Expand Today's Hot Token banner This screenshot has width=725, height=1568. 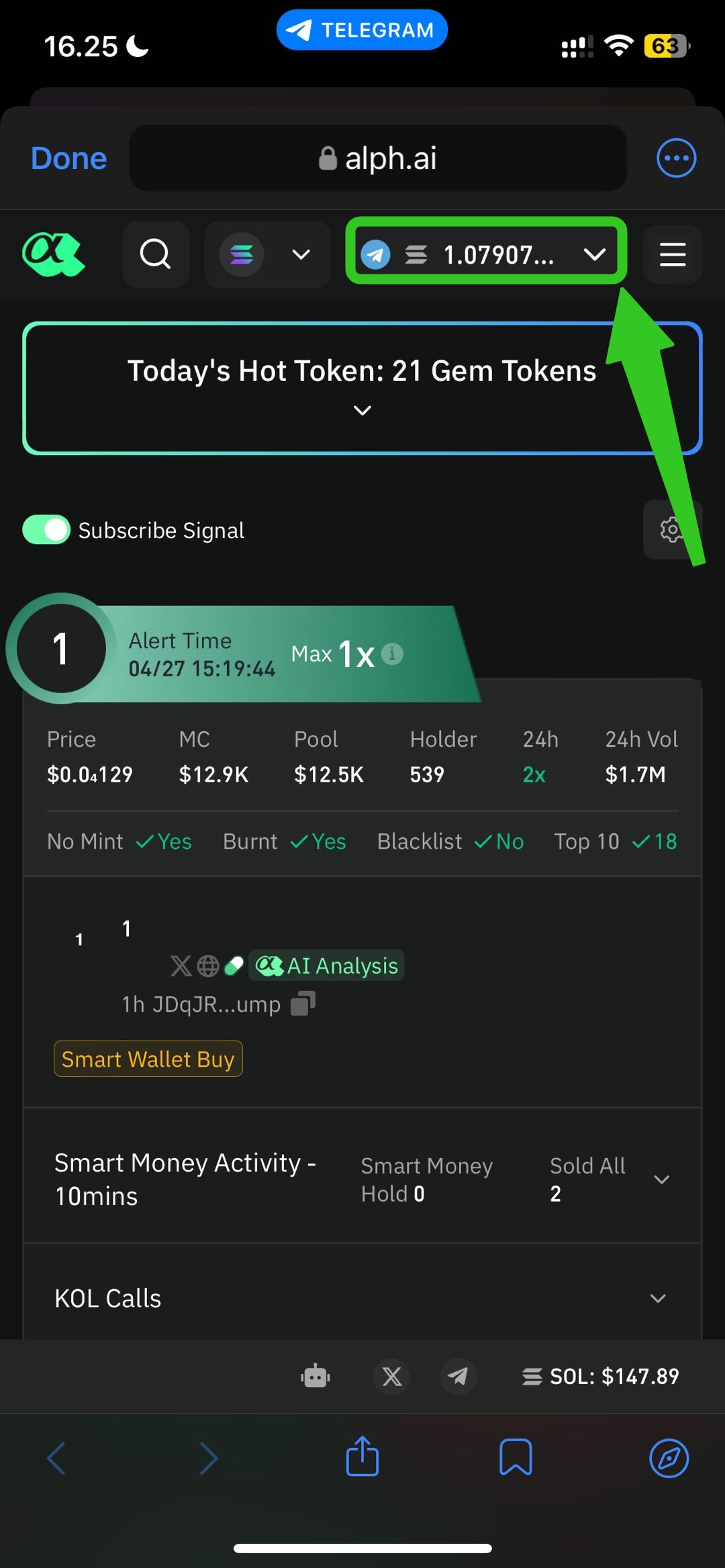(x=362, y=410)
